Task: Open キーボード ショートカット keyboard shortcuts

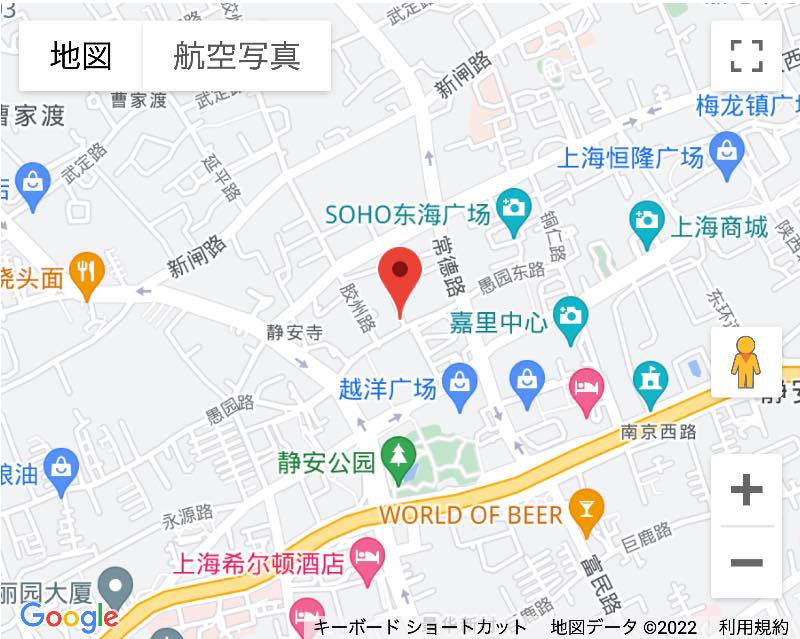Action: click(420, 628)
